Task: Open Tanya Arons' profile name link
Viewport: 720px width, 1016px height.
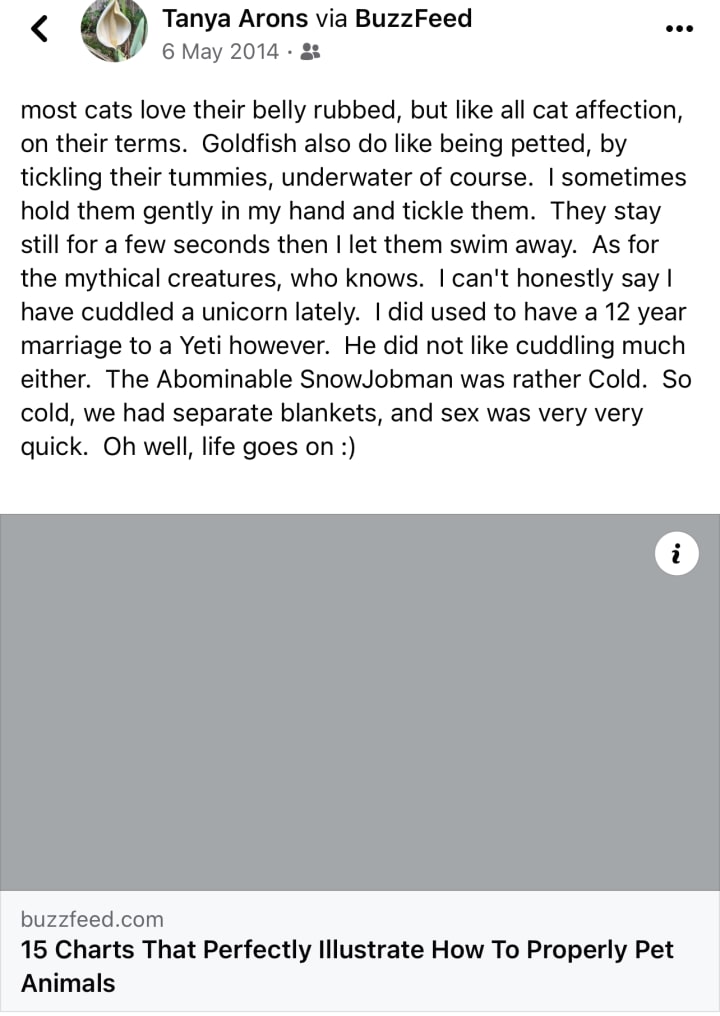Action: coord(235,18)
